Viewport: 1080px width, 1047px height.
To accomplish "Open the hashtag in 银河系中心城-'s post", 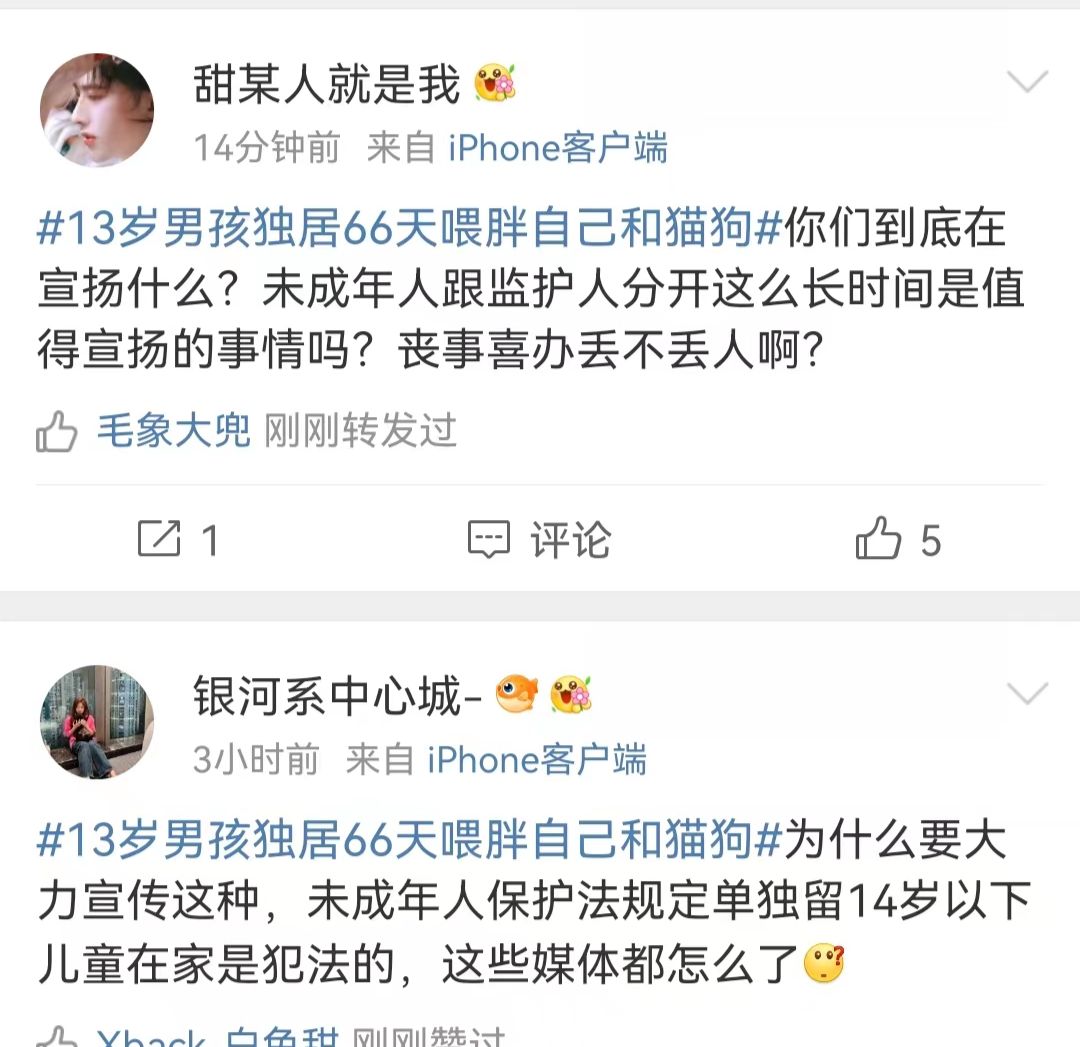I will pyautogui.click(x=408, y=842).
